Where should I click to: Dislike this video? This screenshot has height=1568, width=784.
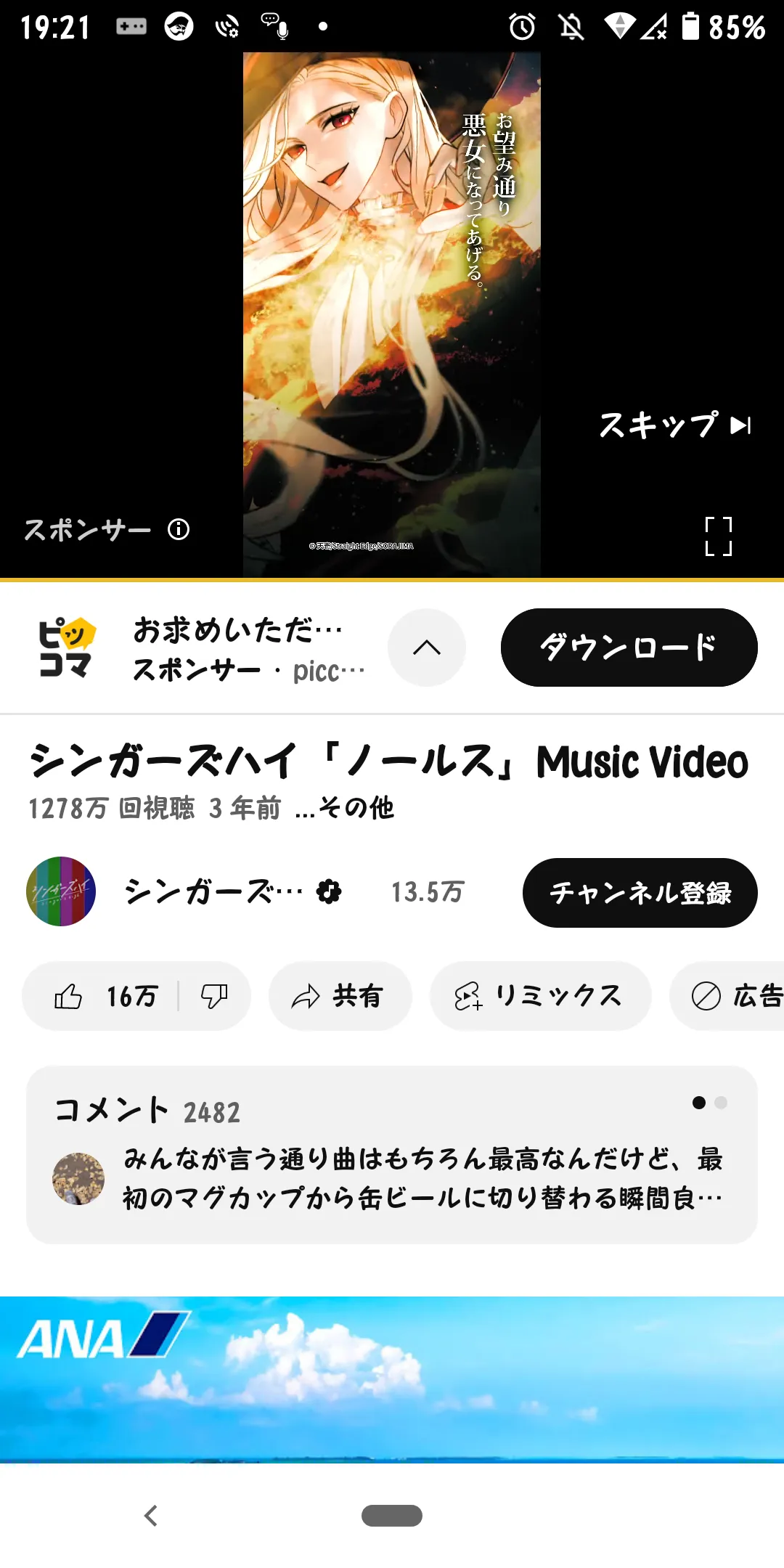[214, 997]
